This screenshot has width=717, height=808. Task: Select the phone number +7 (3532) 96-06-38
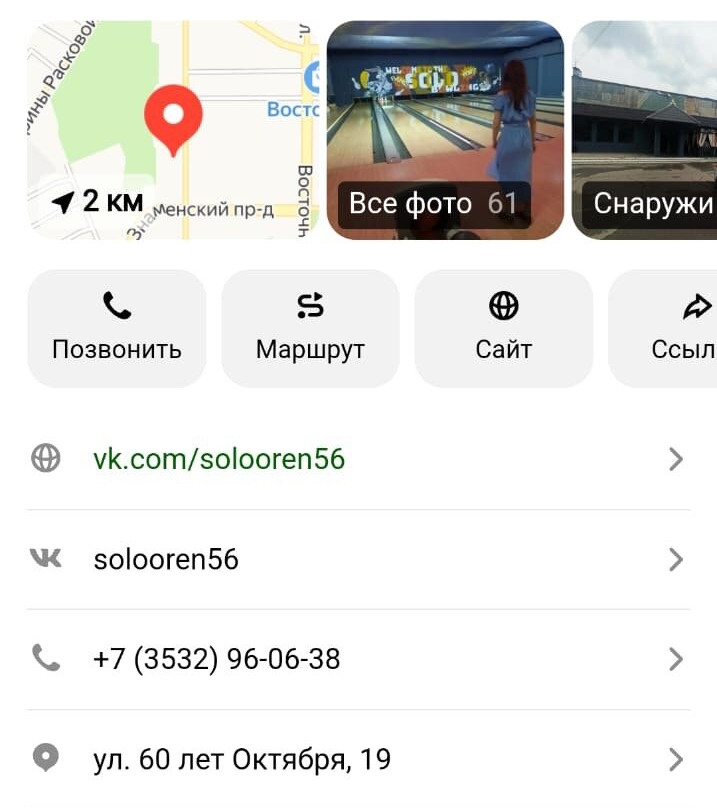(358, 659)
